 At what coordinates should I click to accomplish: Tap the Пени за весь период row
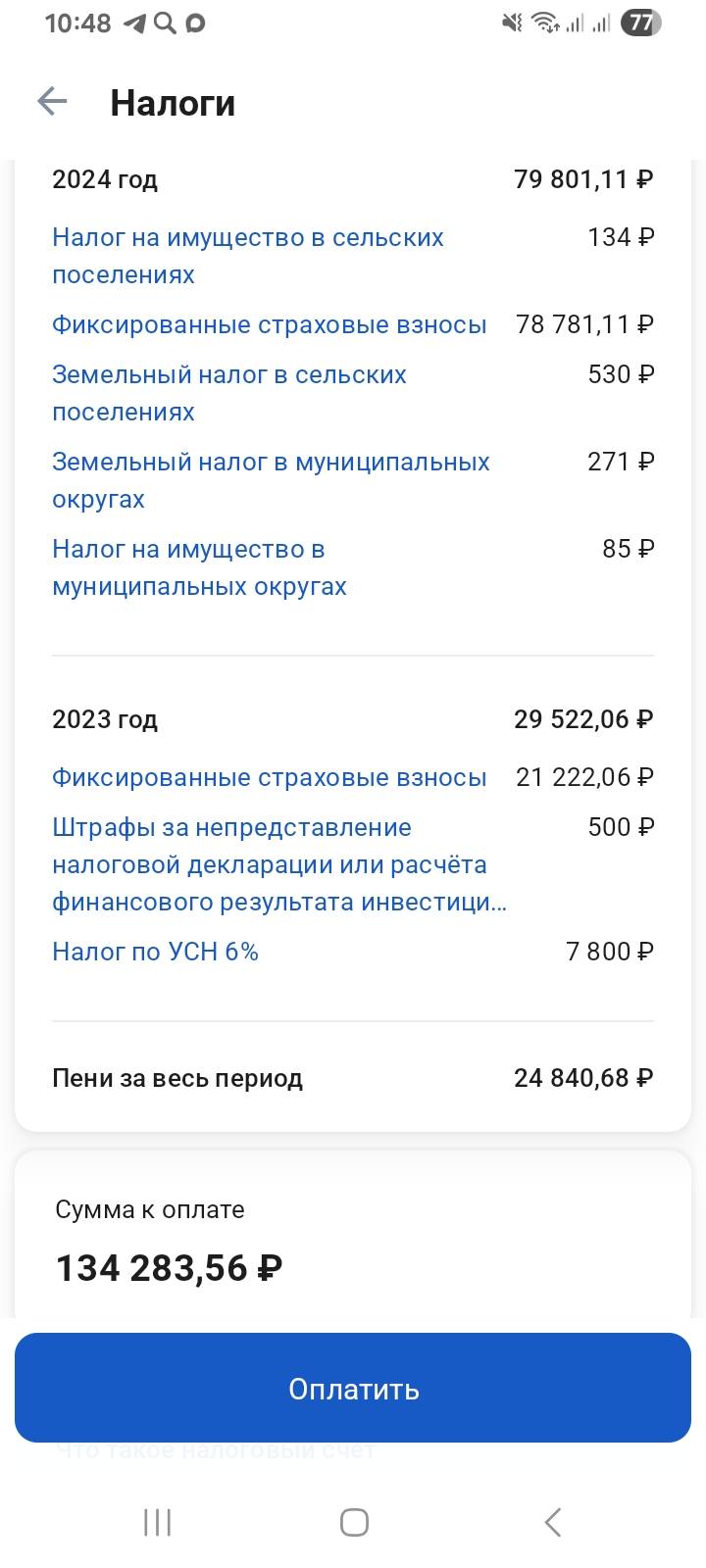177,1078
